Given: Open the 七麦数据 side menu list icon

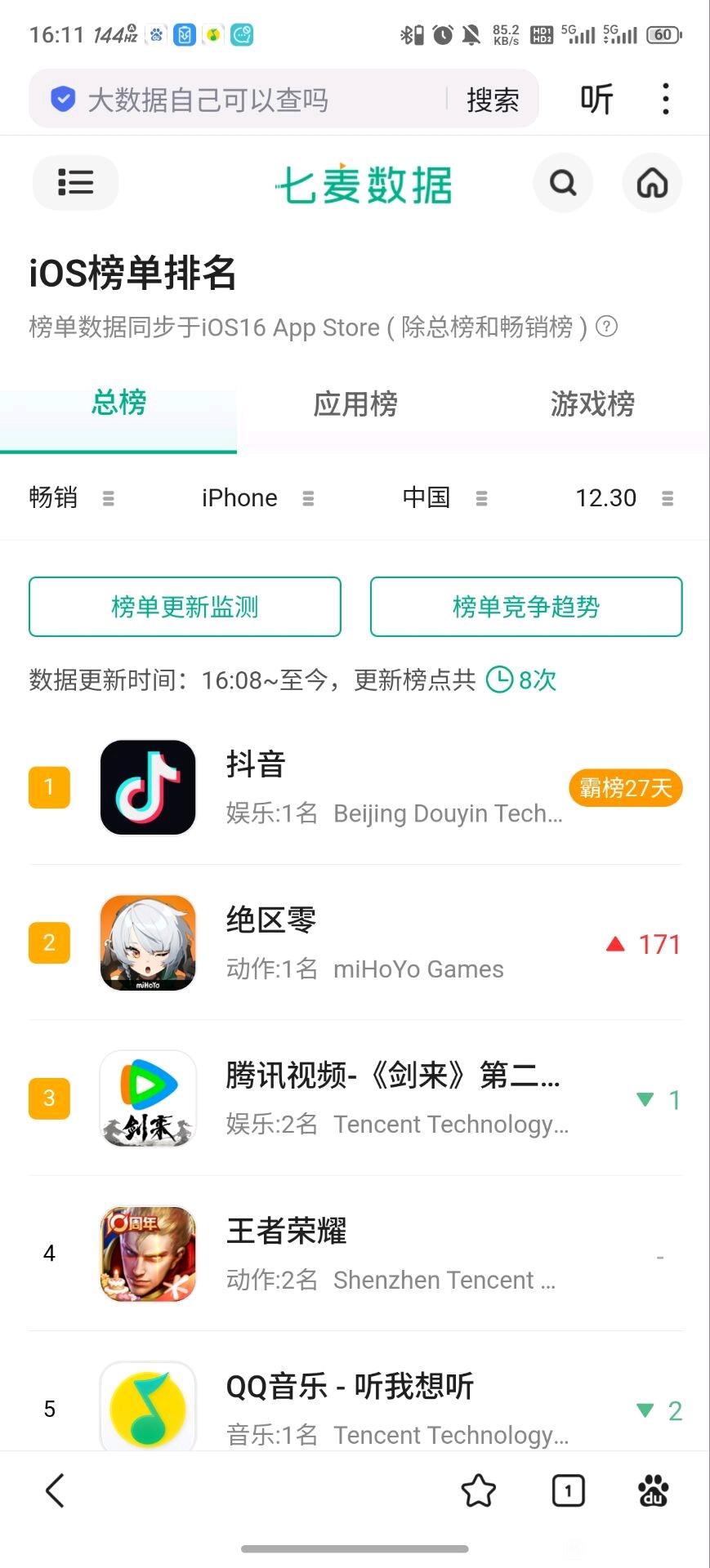Looking at the screenshot, I should pos(75,182).
